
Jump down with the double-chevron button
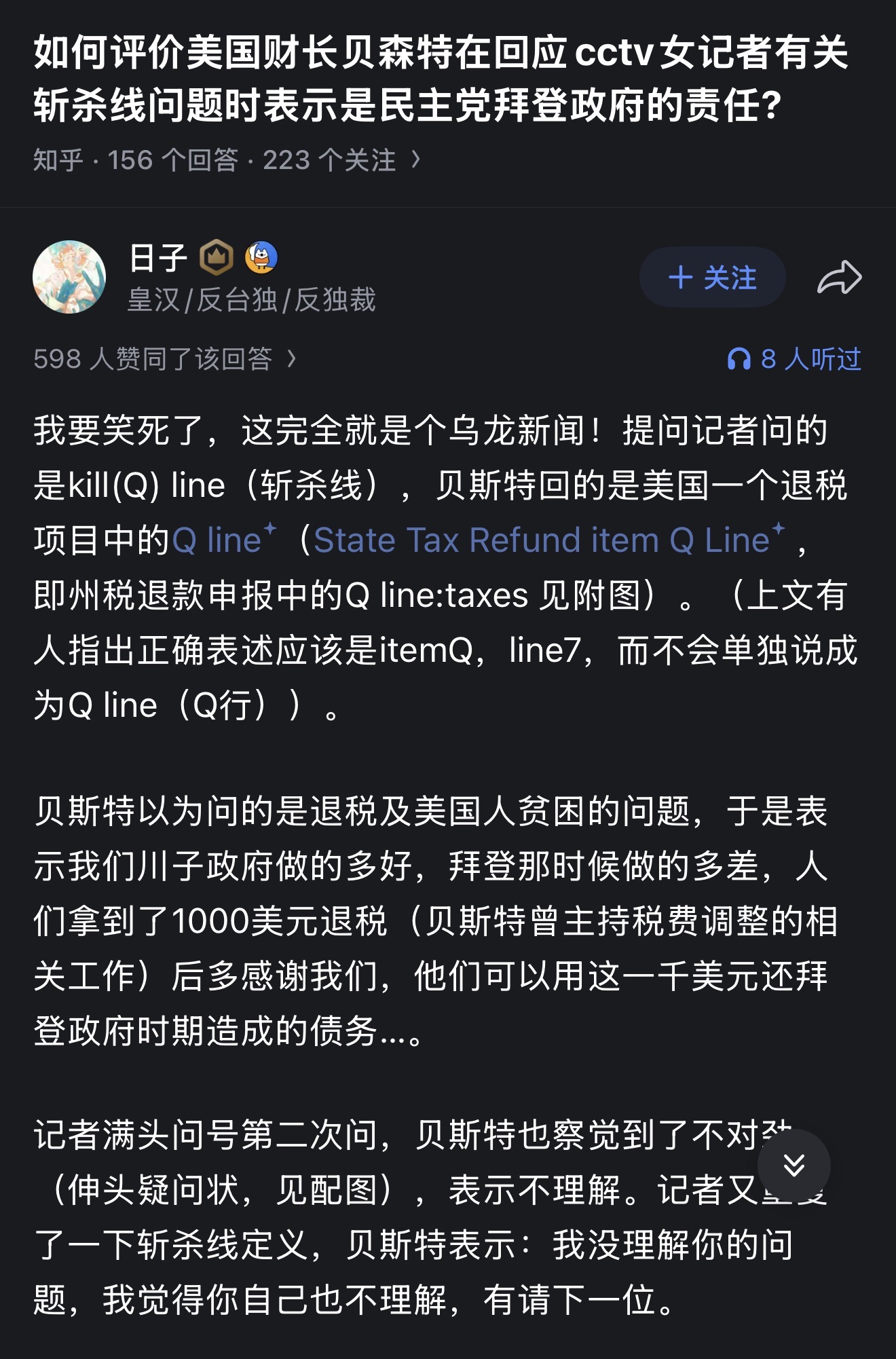(794, 1166)
